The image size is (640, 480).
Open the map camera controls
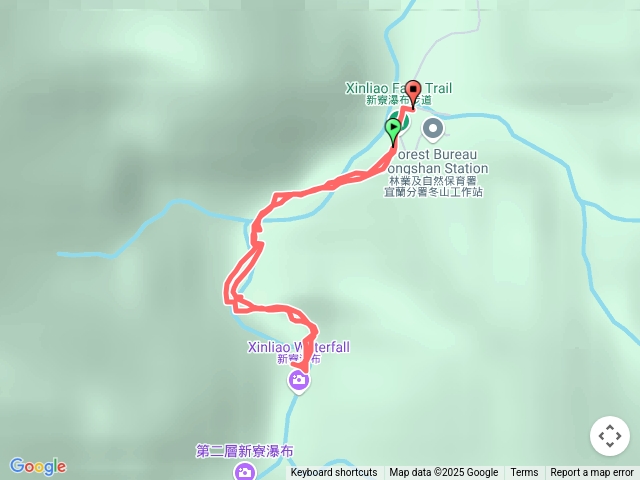[609, 436]
